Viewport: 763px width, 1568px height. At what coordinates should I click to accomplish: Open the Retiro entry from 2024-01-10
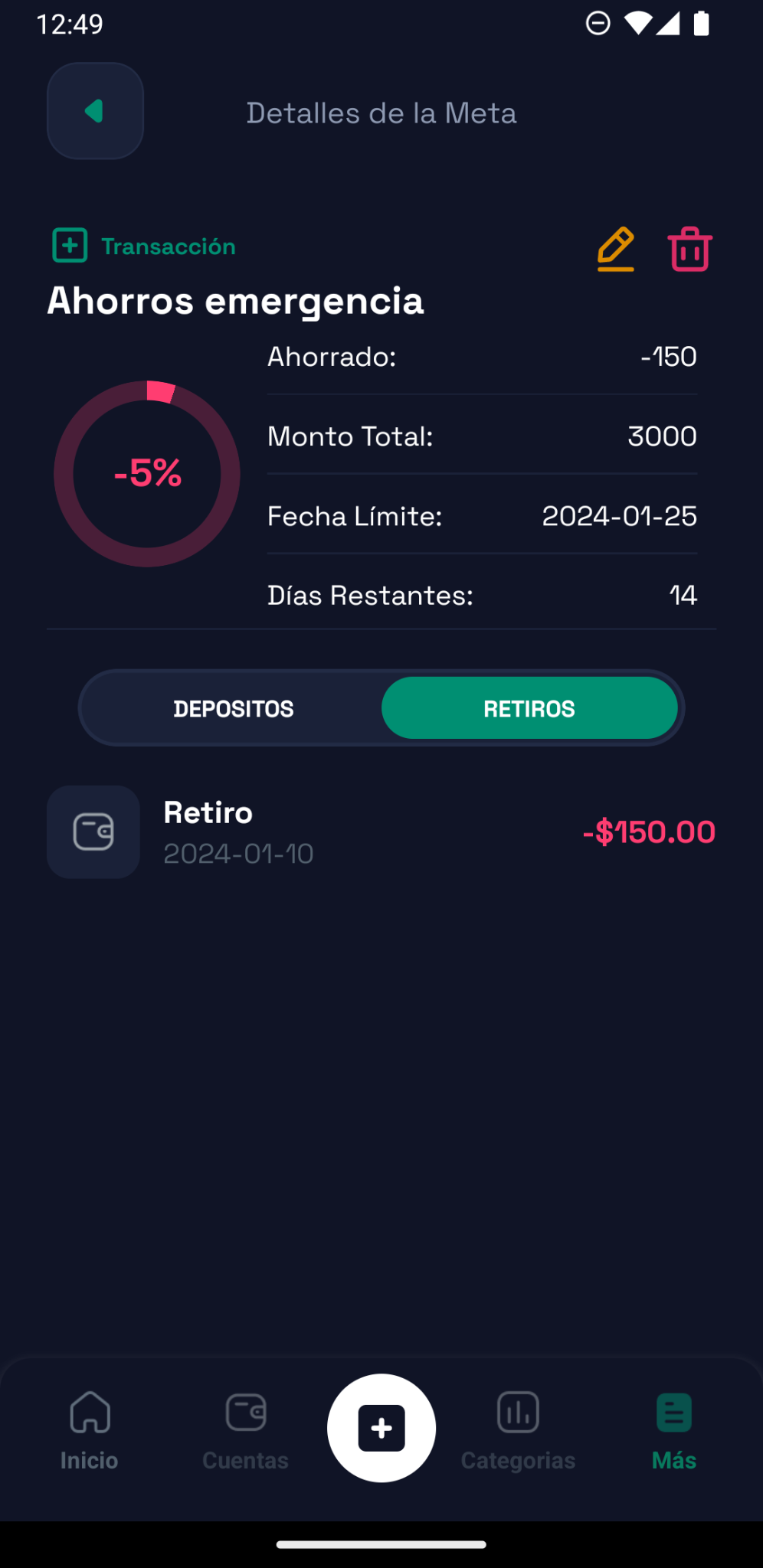381,832
